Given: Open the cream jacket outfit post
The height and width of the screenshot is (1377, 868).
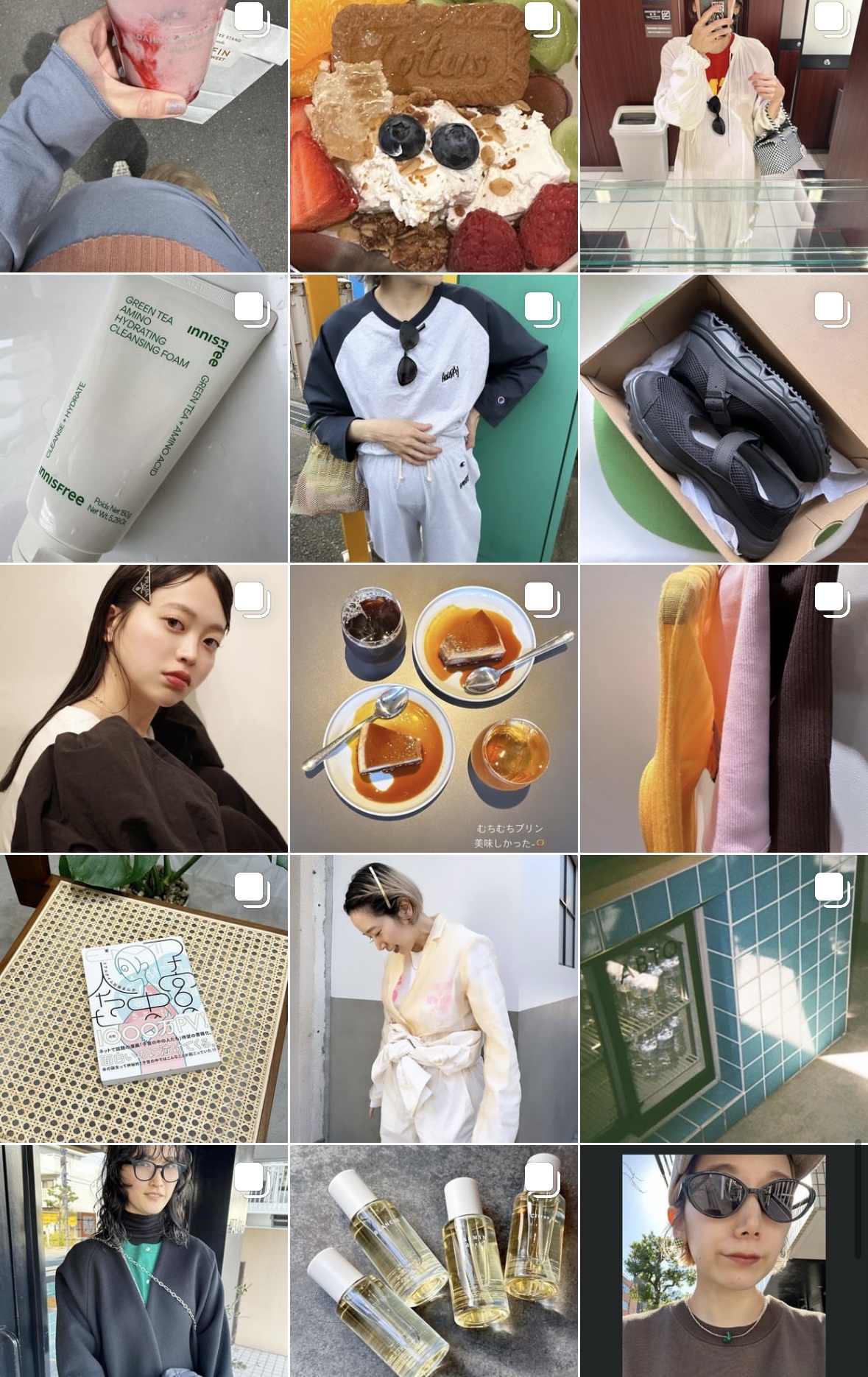Looking at the screenshot, I should coord(434,999).
